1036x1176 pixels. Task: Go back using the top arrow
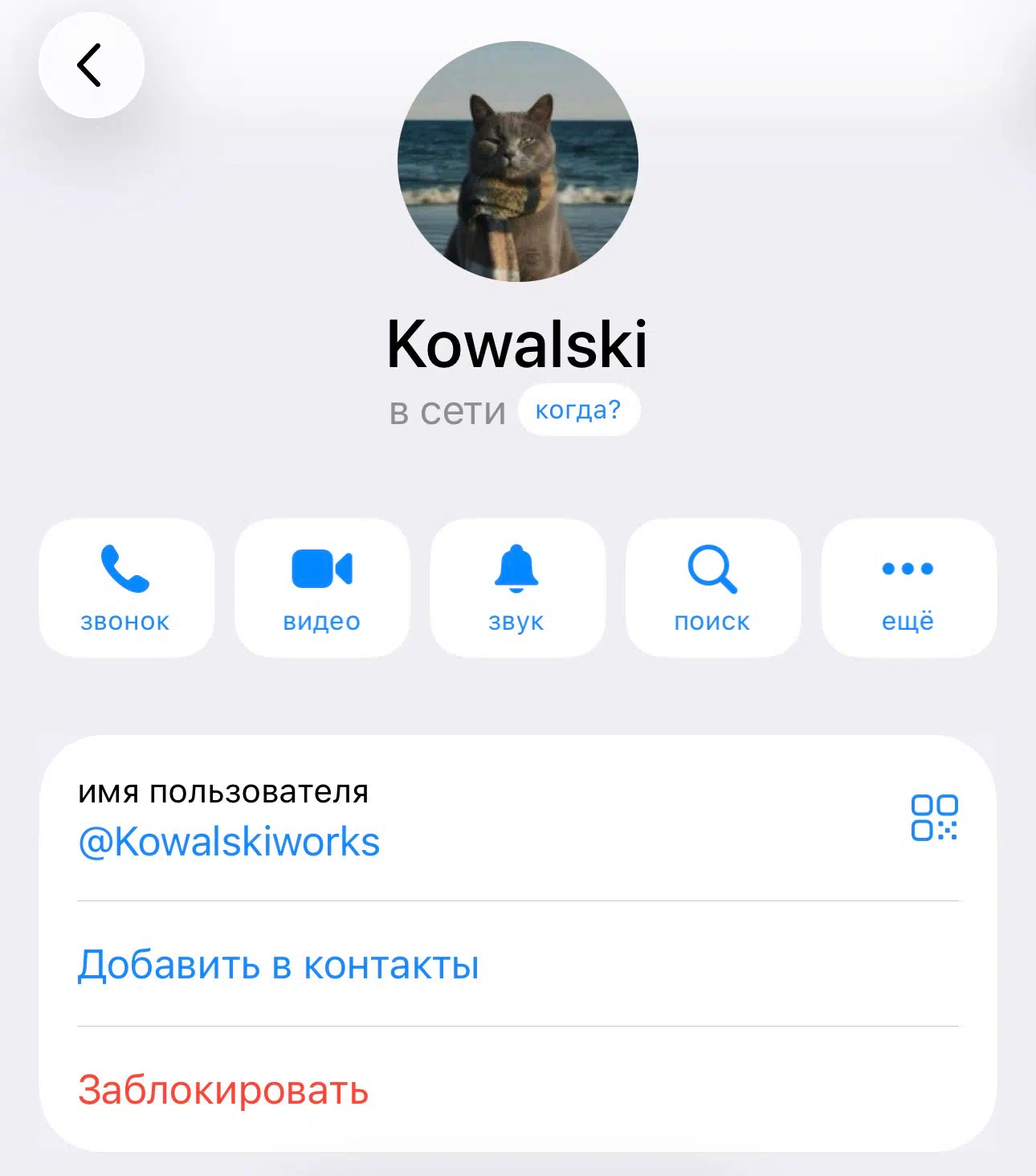91,66
